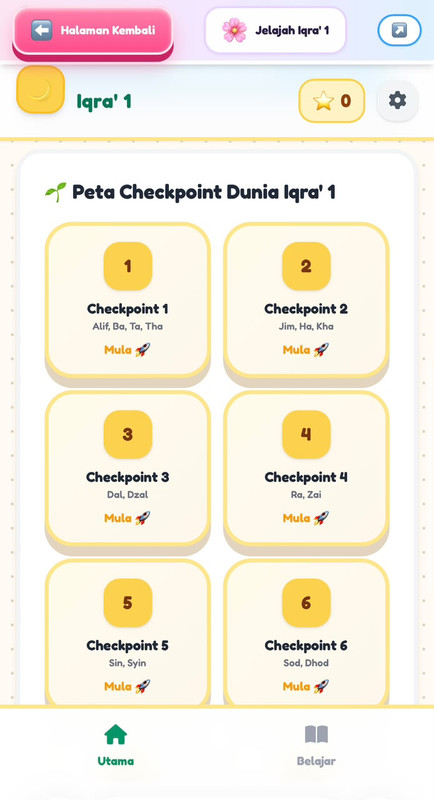Choose Checkpoint 5 Sin, Syin card
434x800 pixels.
click(127, 633)
